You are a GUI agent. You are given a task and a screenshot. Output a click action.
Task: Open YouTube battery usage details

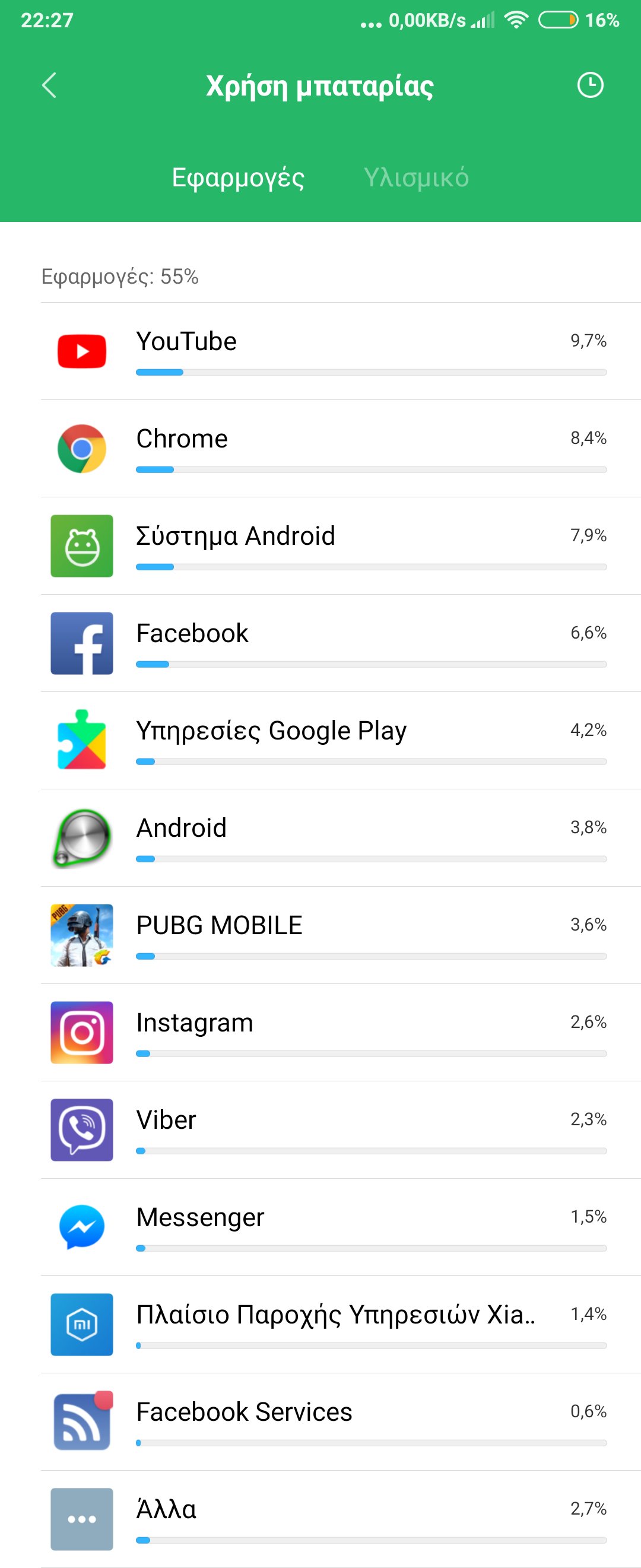click(x=340, y=351)
